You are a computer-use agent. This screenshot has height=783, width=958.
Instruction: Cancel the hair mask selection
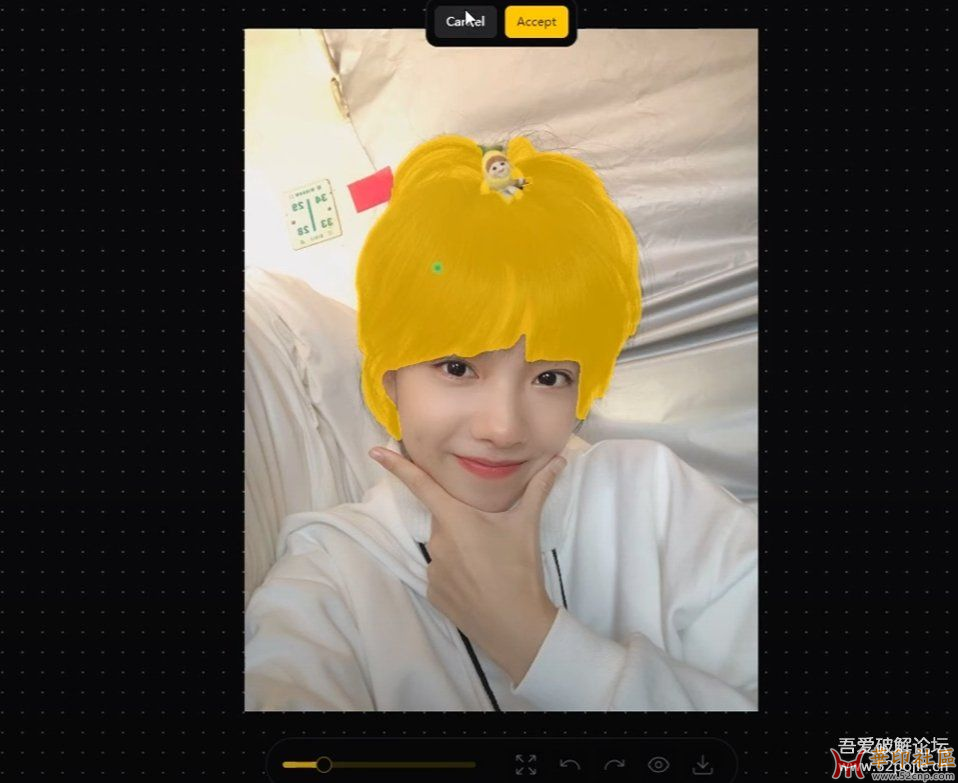click(465, 22)
